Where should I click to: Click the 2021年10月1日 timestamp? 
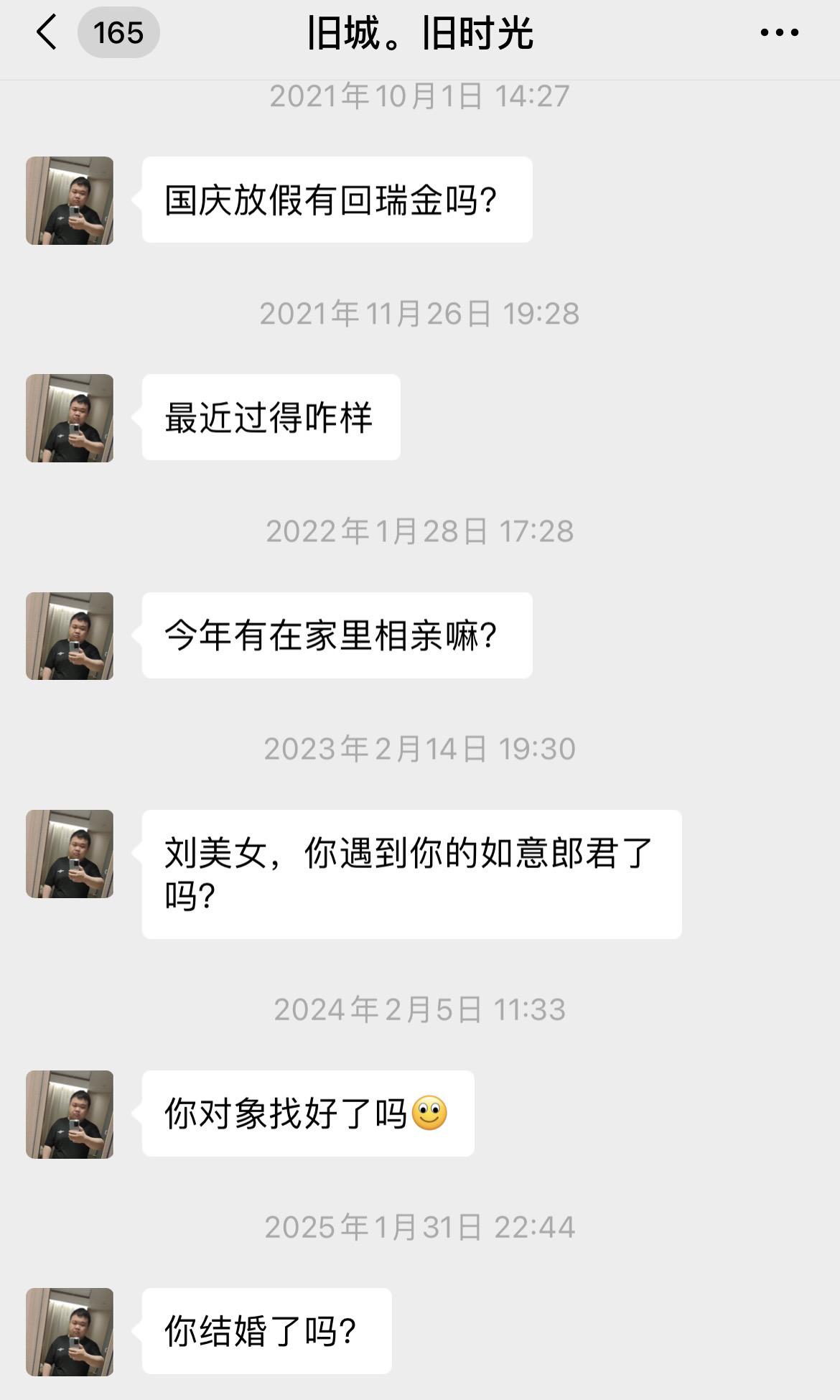(x=420, y=97)
